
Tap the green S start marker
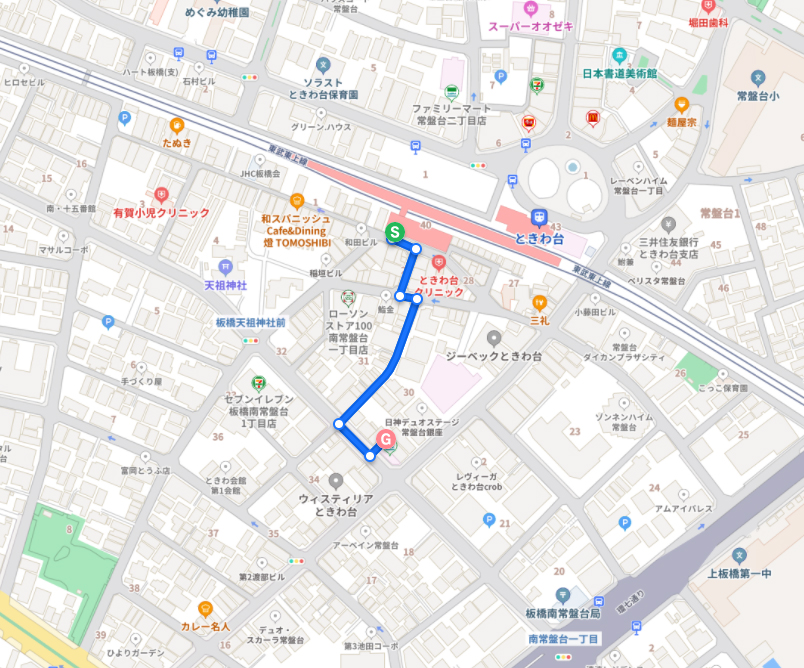tap(394, 233)
